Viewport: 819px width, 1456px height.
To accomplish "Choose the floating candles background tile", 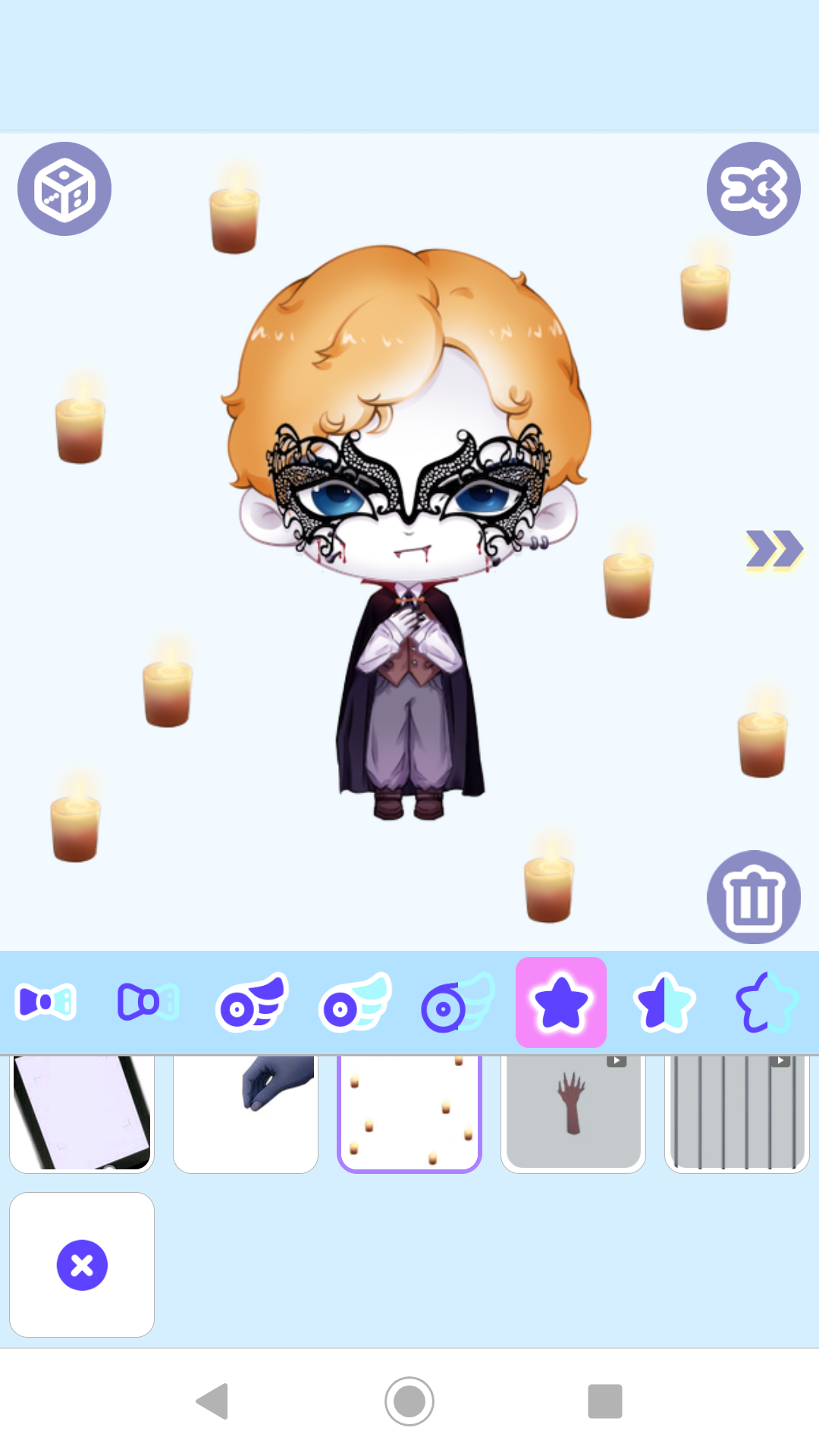I will pyautogui.click(x=409, y=1113).
